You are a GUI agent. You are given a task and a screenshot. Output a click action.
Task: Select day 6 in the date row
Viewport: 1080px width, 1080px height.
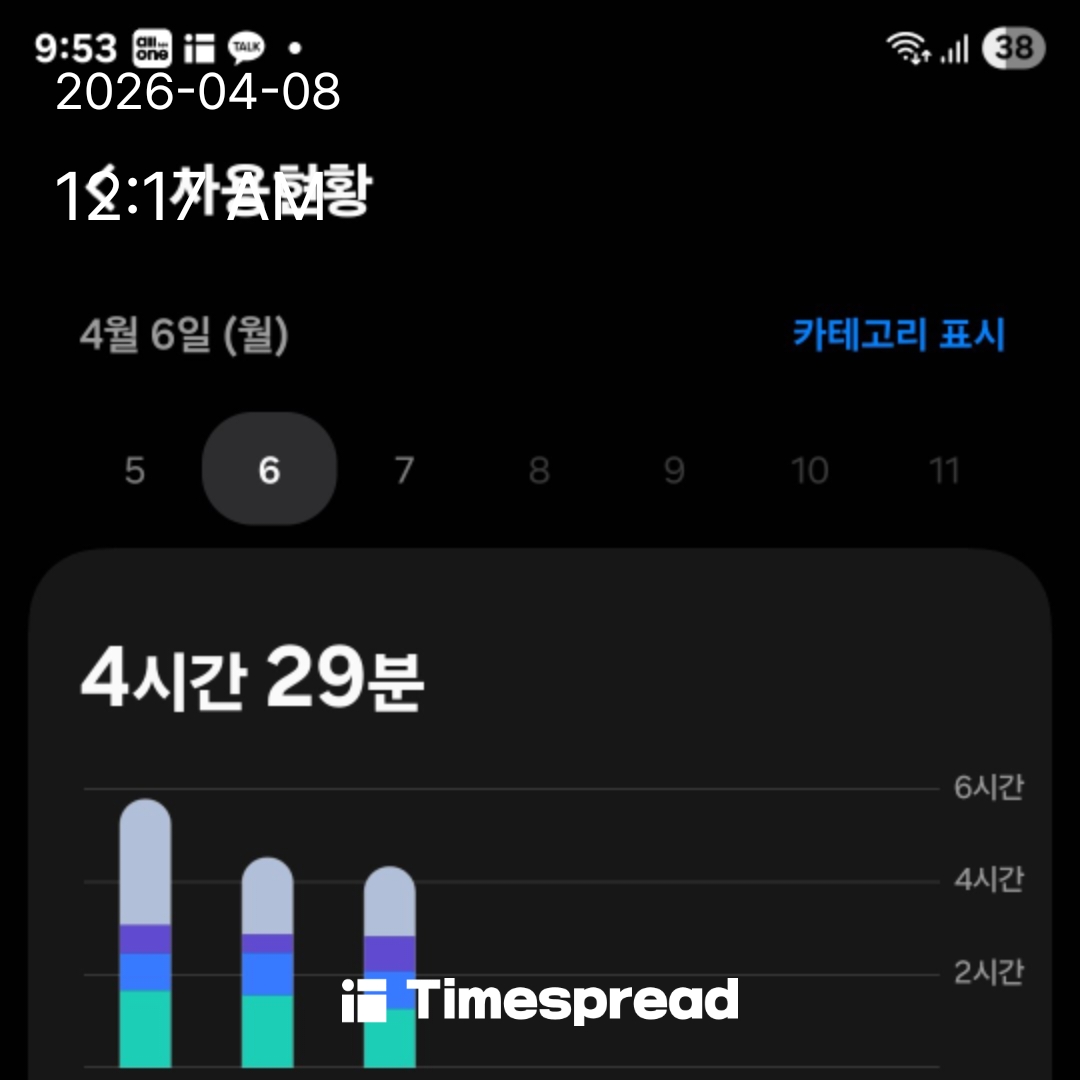269,469
